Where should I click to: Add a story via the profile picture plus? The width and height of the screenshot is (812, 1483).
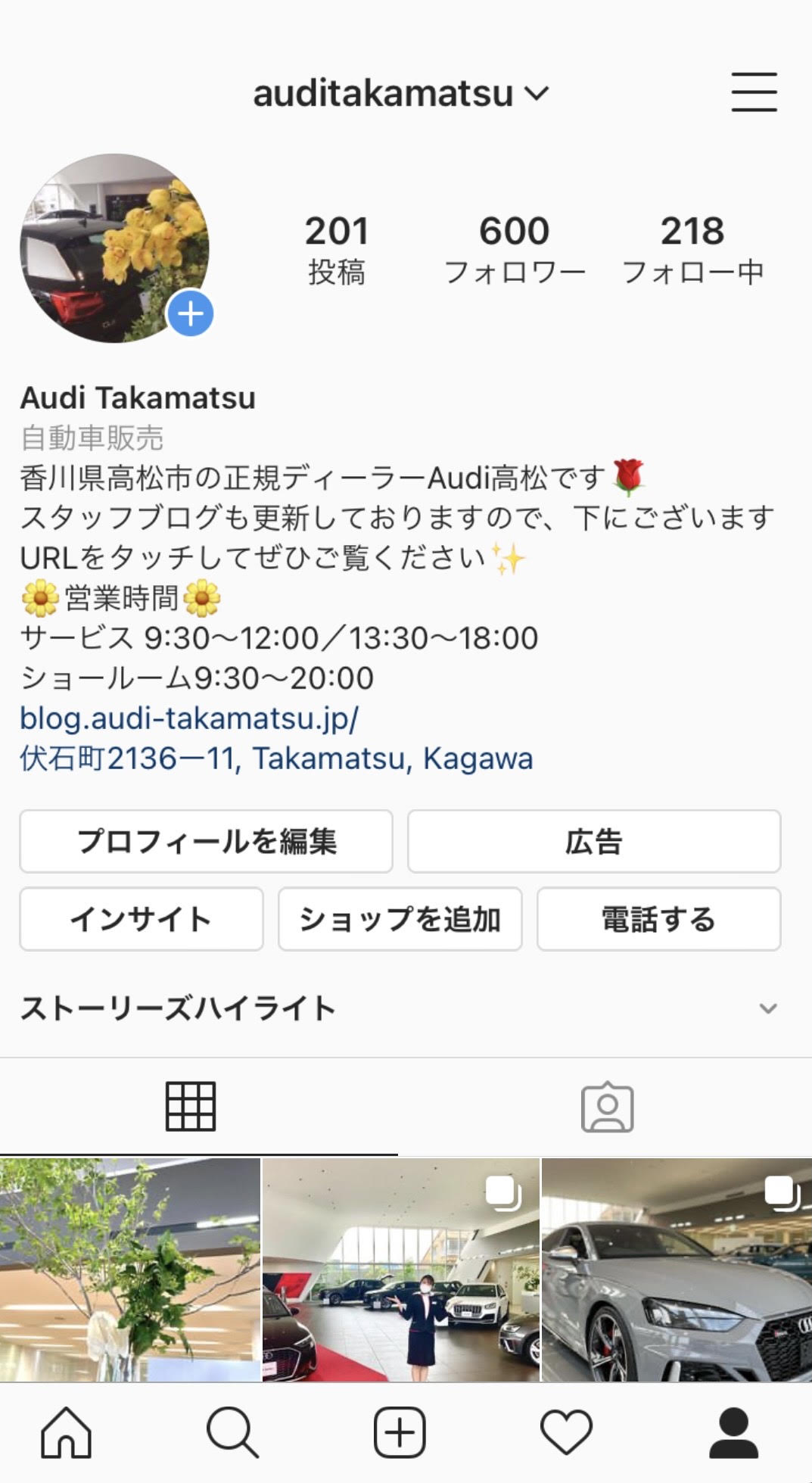(190, 313)
